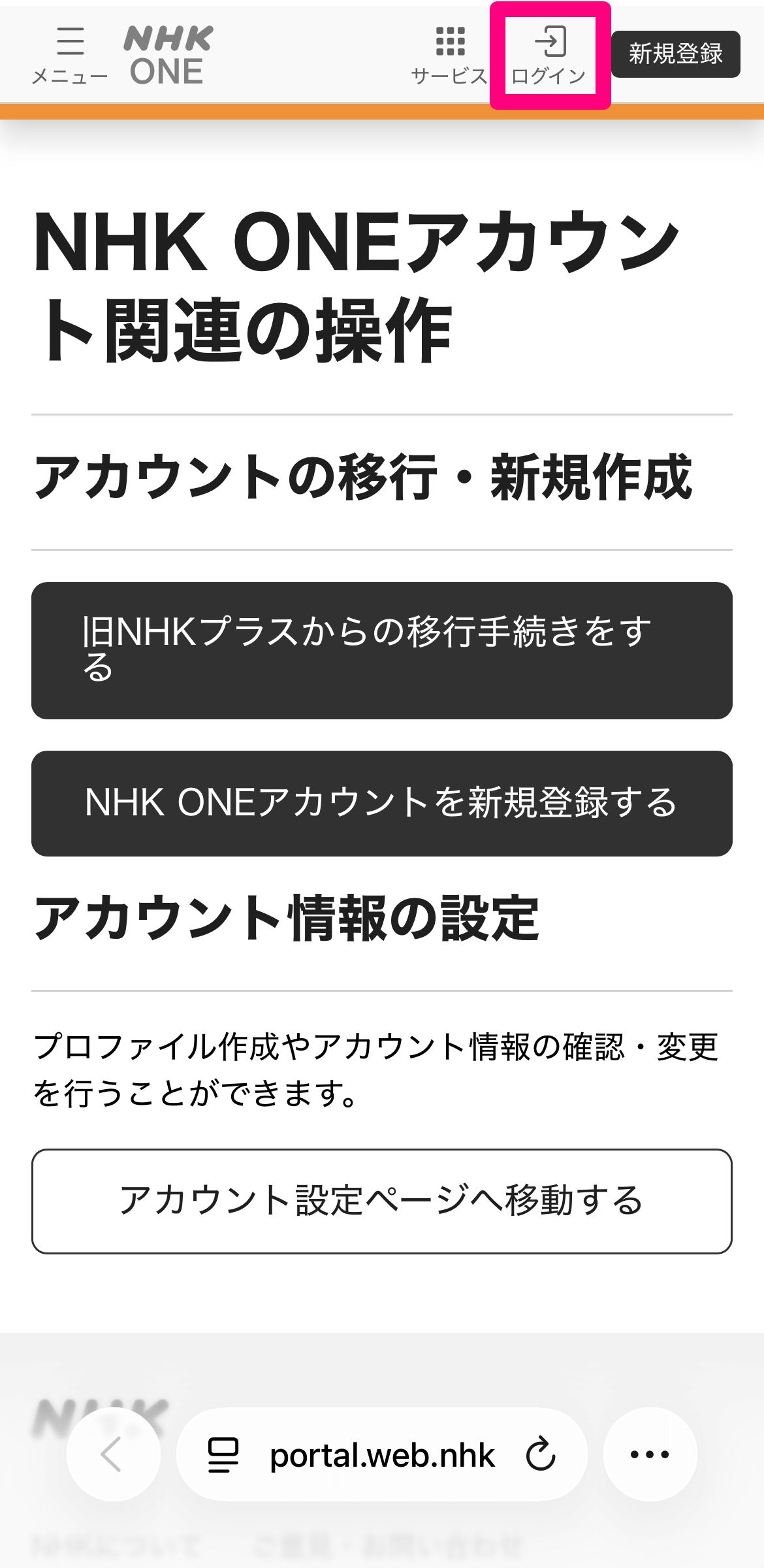Tap the 新規登録 registration button
The image size is (764, 1568).
tap(675, 54)
